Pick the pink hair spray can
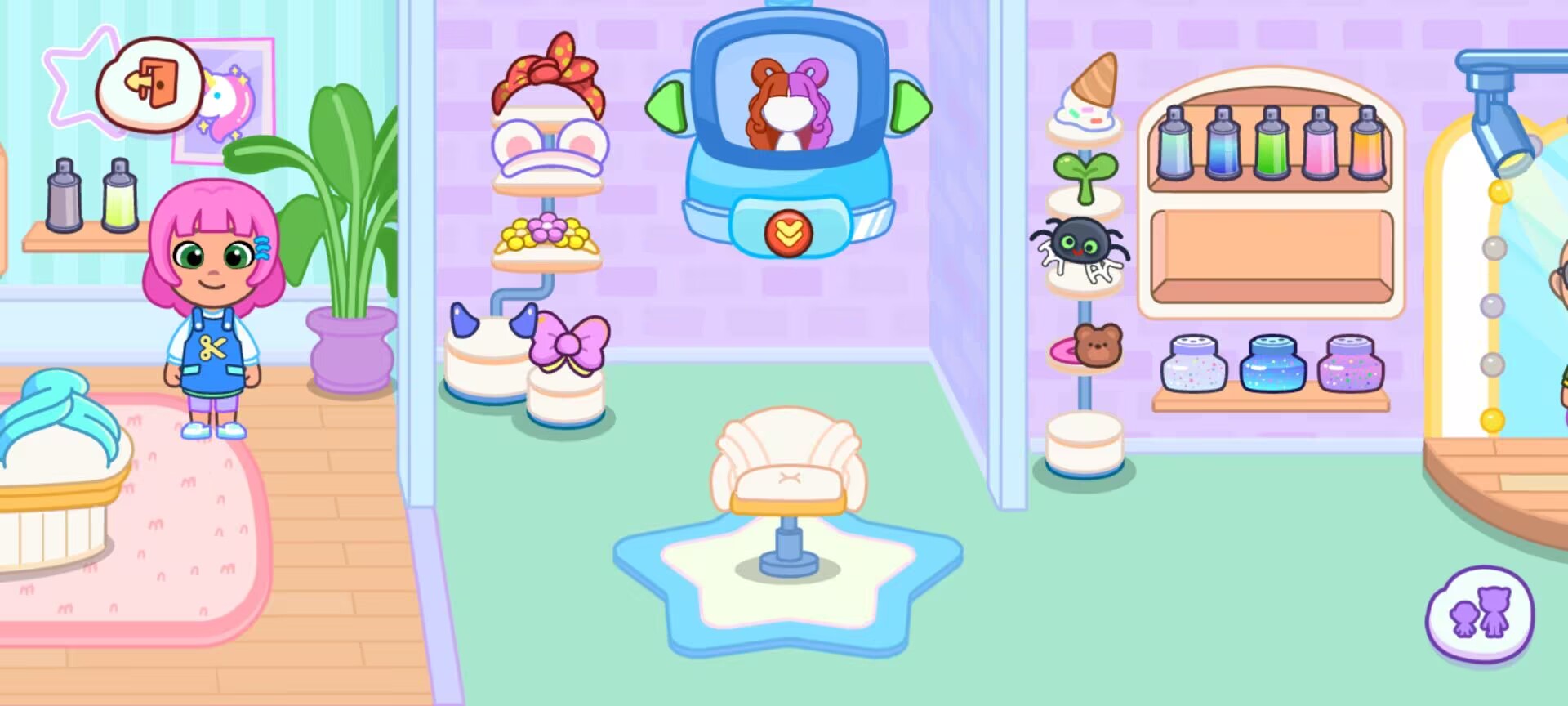The image size is (1568, 706). click(1319, 145)
